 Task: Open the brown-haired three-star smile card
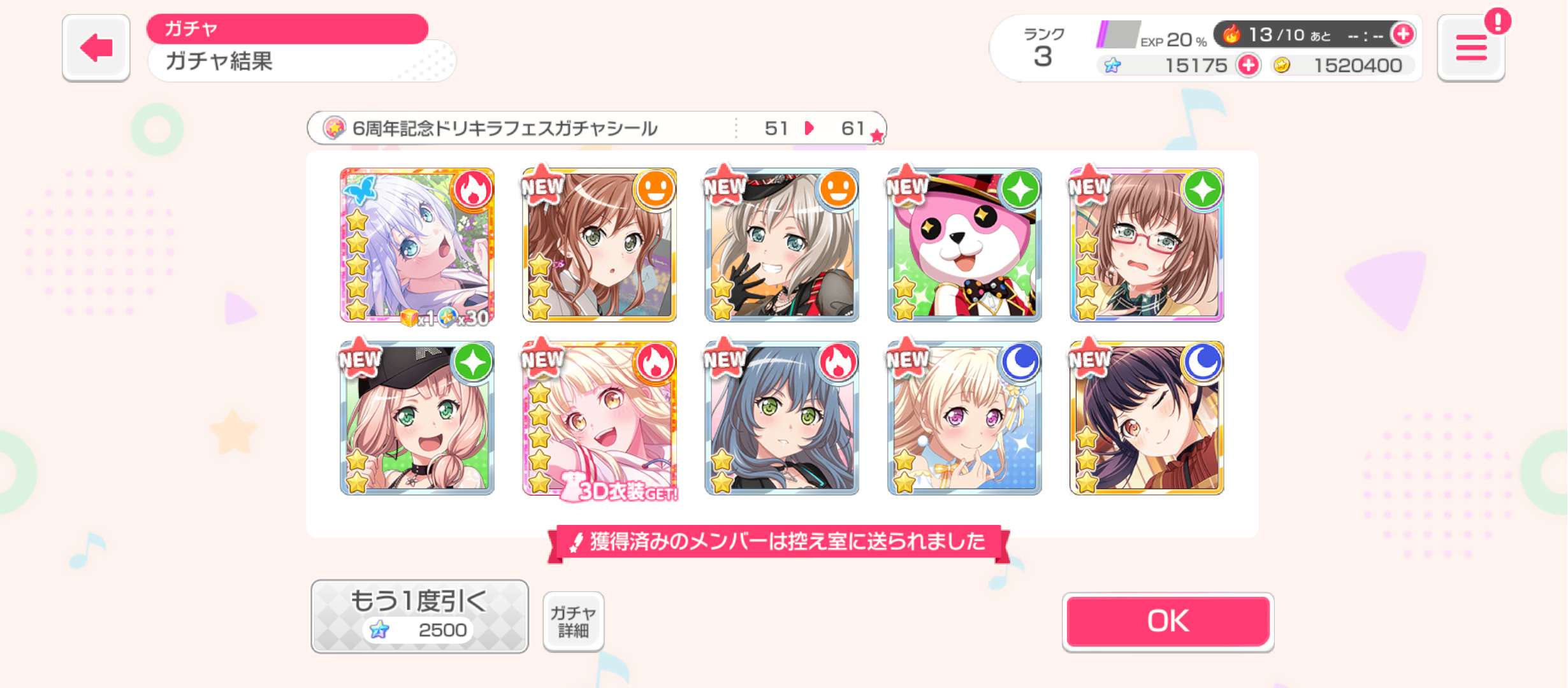point(599,245)
